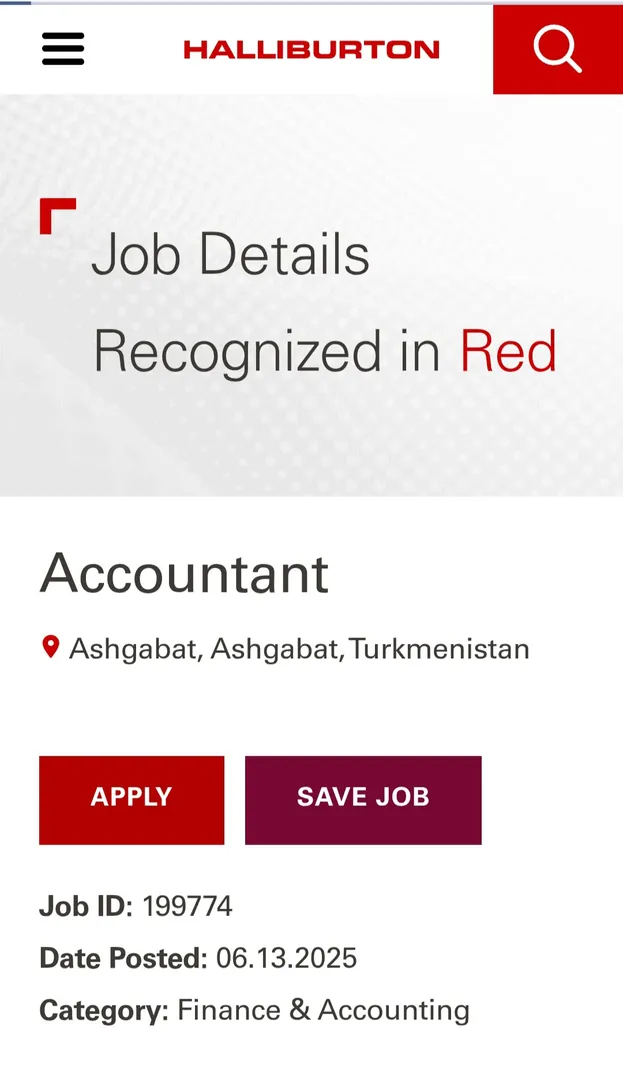Apply for the Accountant job

tap(131, 800)
